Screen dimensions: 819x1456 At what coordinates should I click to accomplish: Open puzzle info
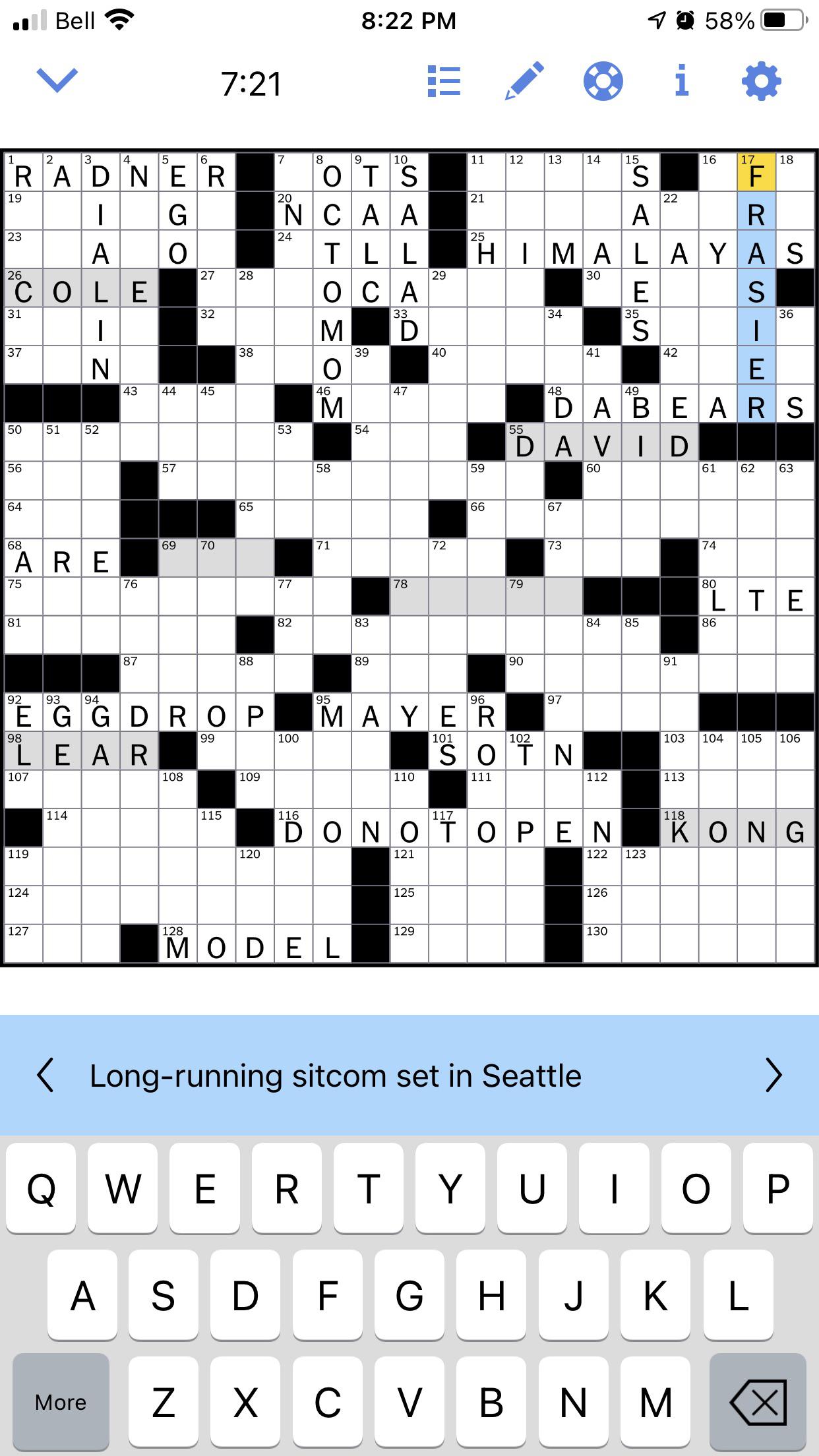click(682, 80)
